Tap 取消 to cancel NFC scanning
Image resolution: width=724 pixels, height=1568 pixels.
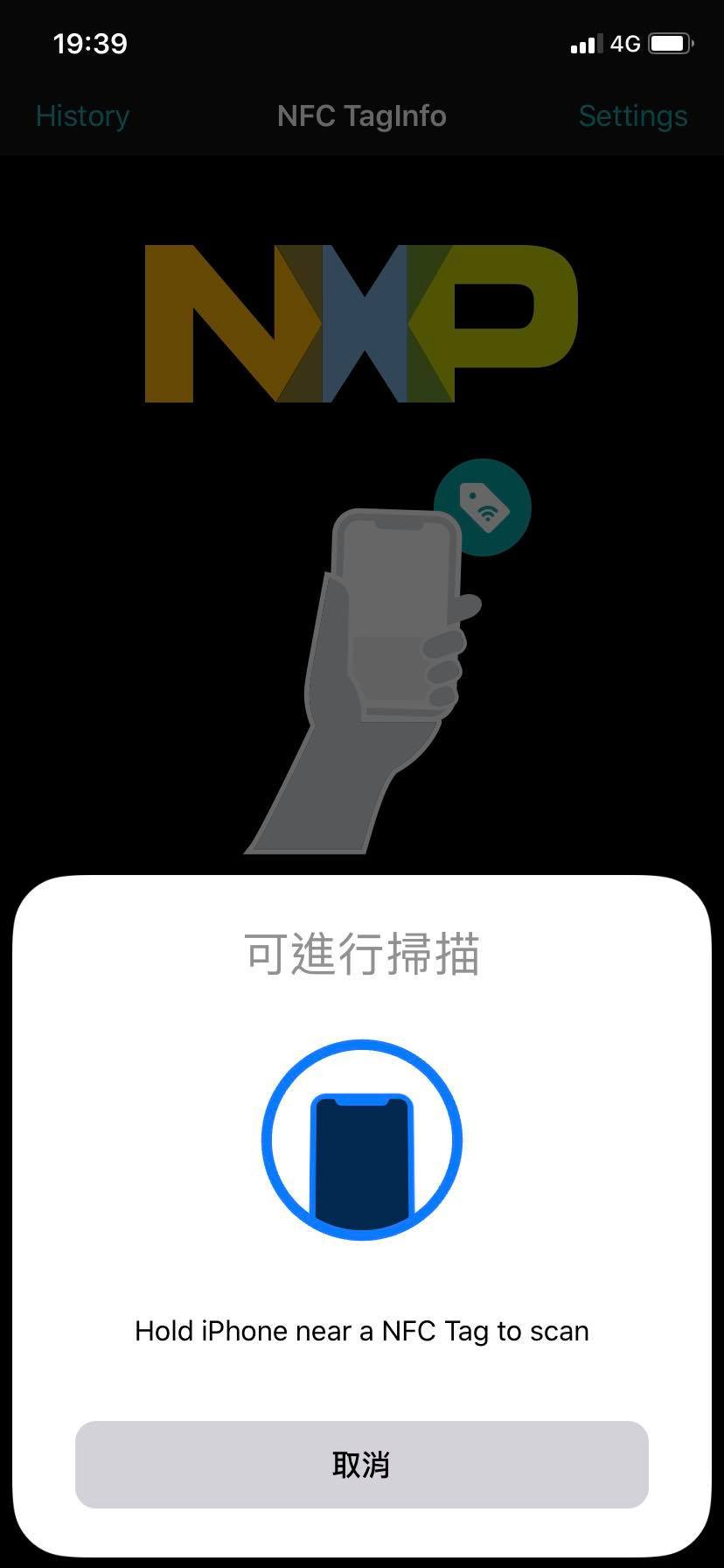click(x=361, y=1464)
